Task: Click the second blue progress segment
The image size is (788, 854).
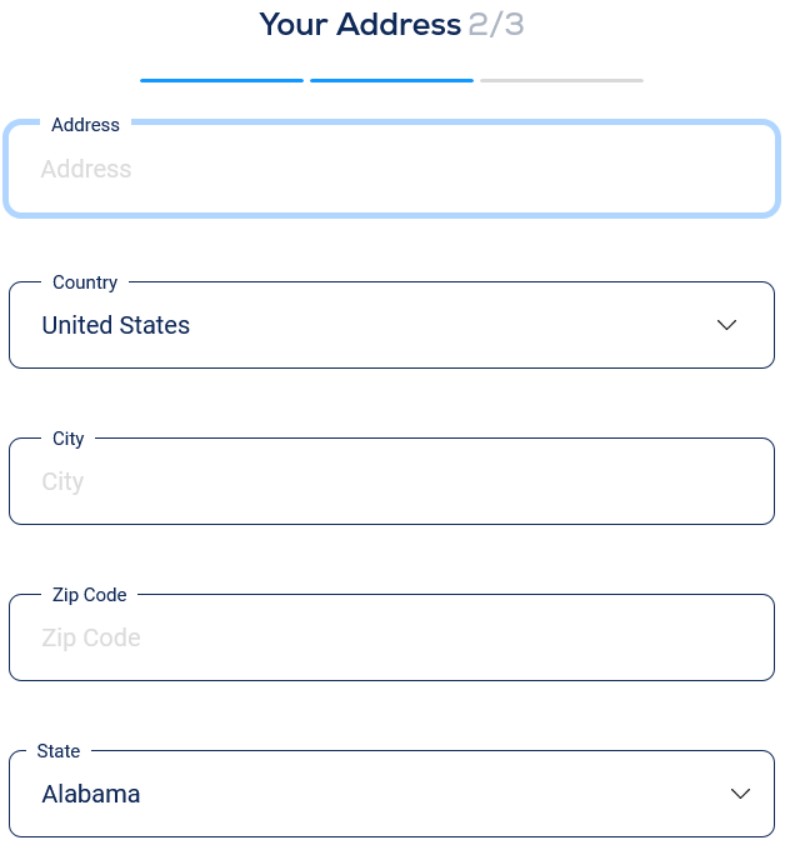Action: pos(390,76)
